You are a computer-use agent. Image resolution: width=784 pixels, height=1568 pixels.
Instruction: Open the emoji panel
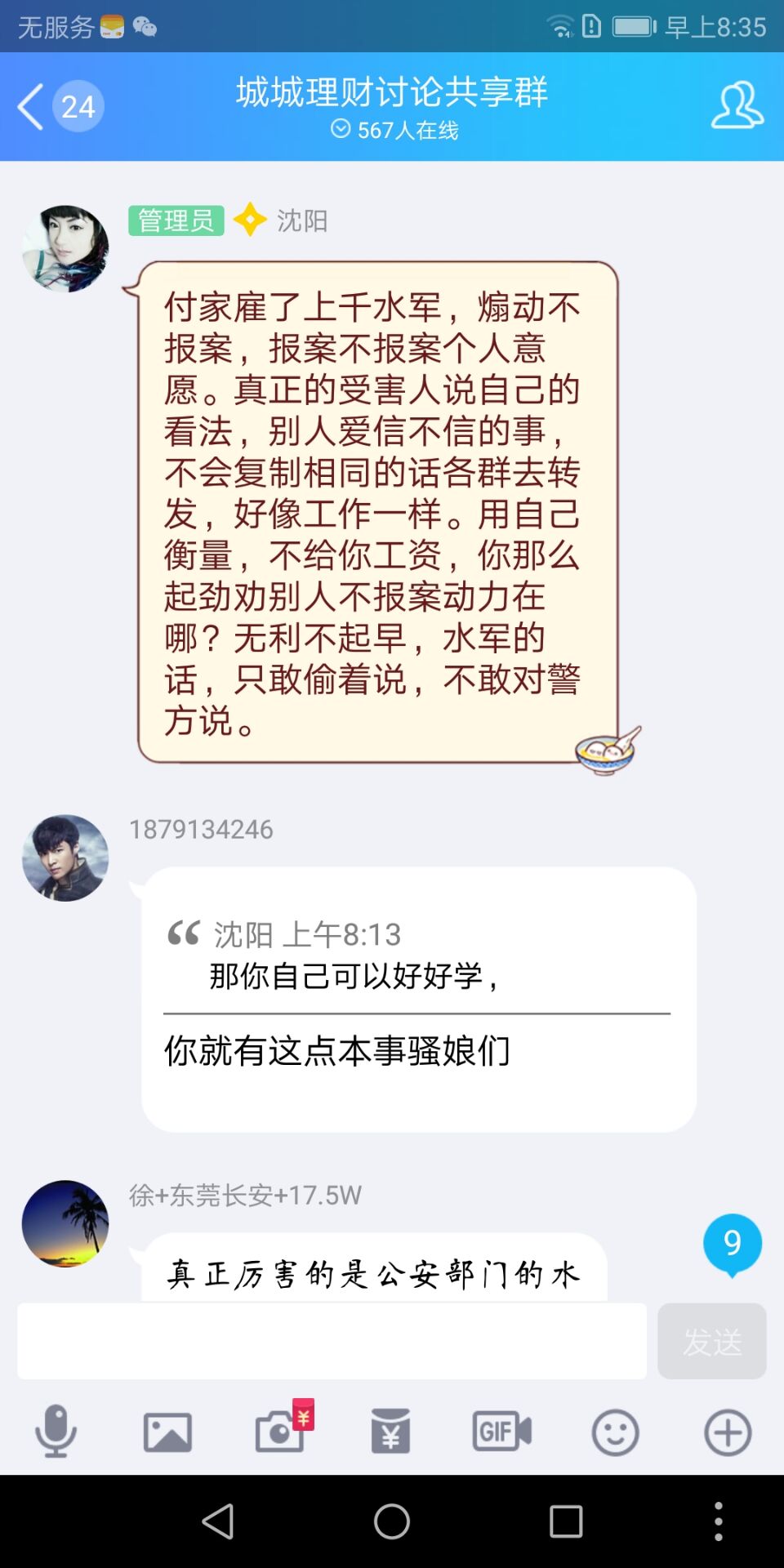(x=615, y=1432)
